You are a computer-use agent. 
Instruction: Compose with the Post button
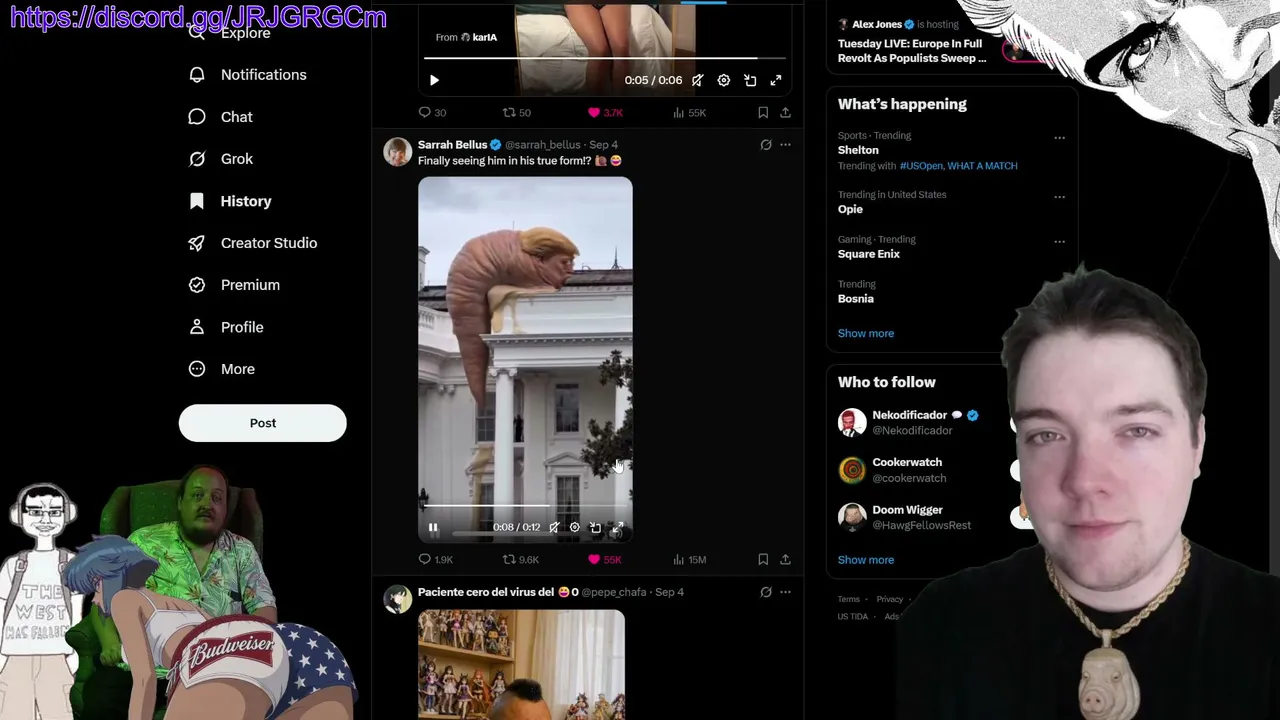263,423
